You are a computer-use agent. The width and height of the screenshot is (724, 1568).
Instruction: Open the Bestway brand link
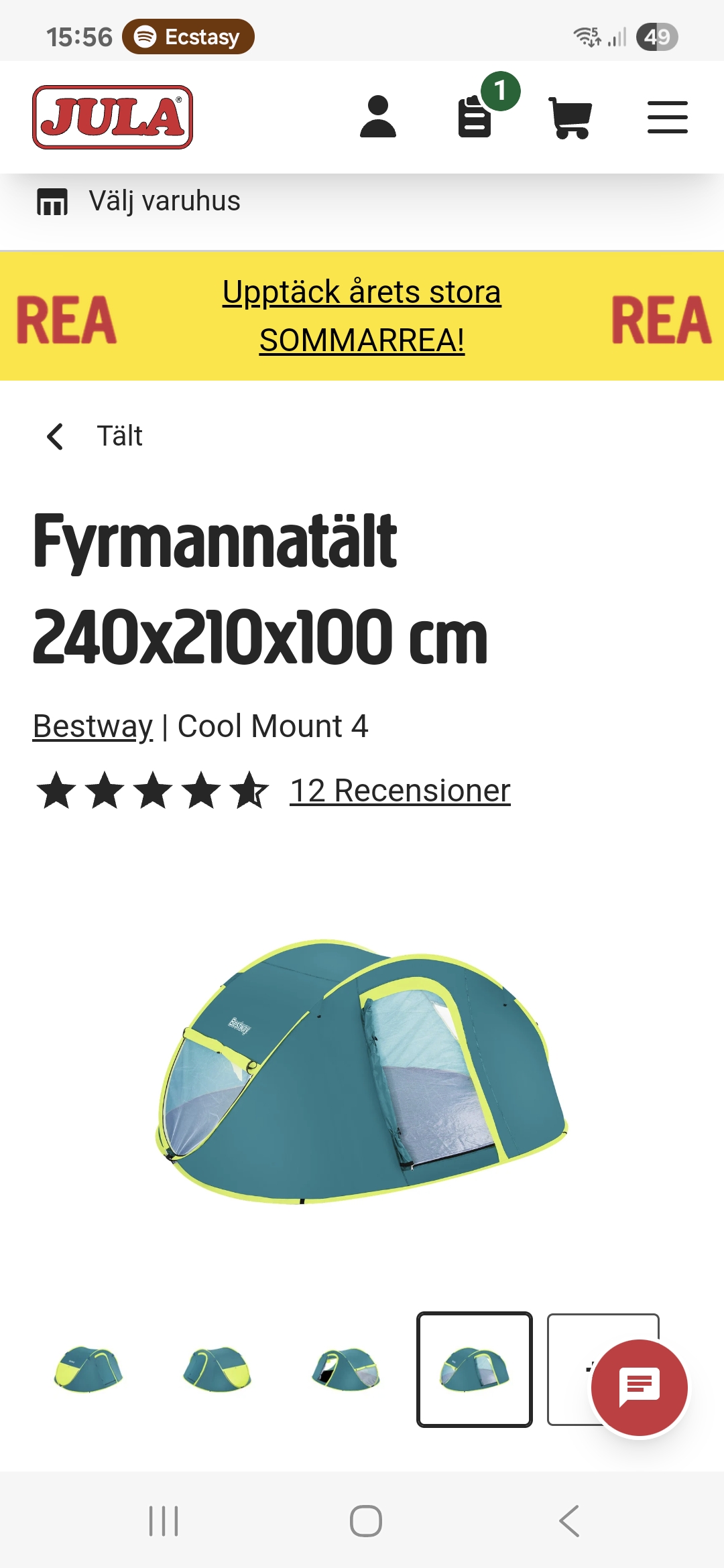tap(93, 726)
